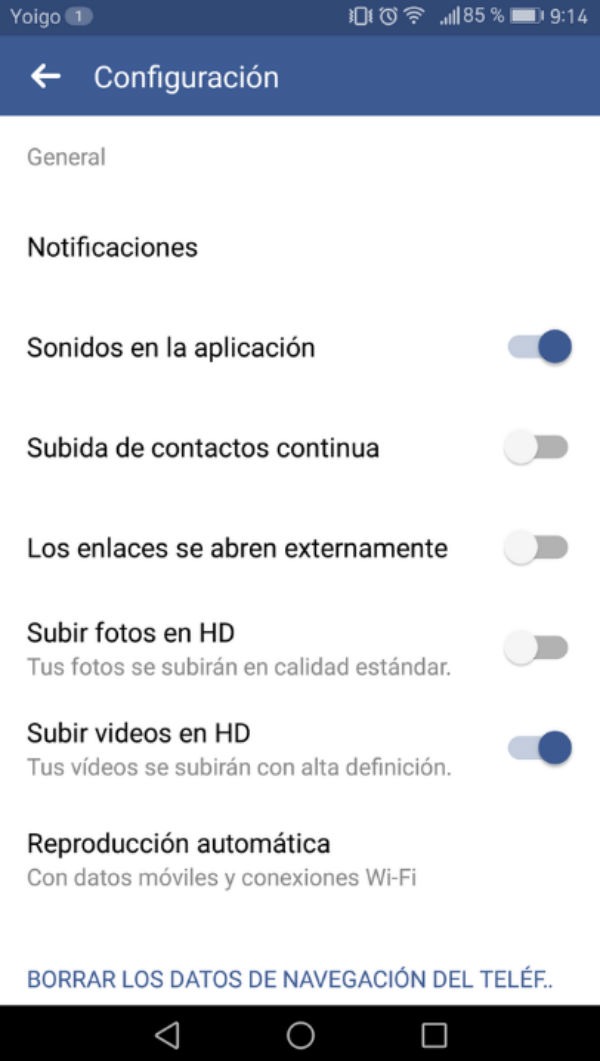Go back from Configuración screen
The width and height of the screenshot is (600, 1061).
click(46, 77)
